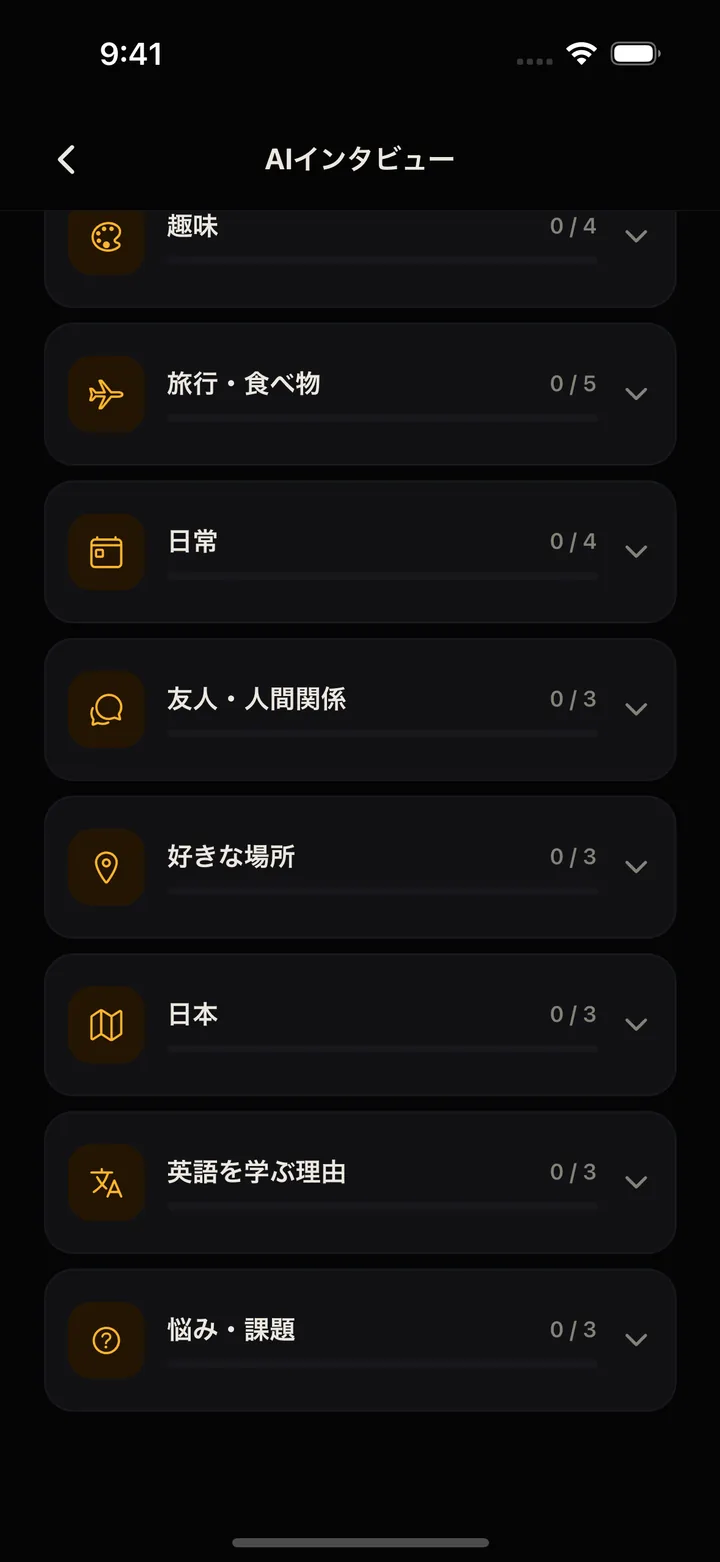Tap the 好きな場所 card

(360, 867)
